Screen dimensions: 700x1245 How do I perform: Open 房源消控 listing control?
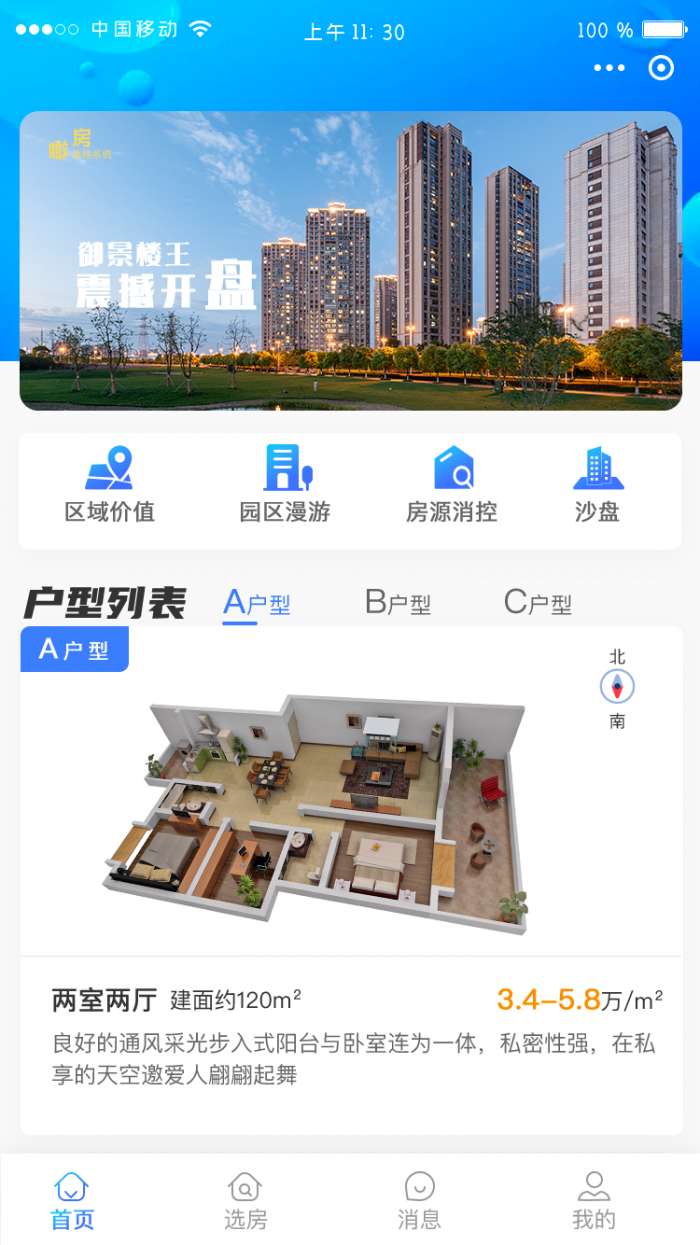click(451, 486)
